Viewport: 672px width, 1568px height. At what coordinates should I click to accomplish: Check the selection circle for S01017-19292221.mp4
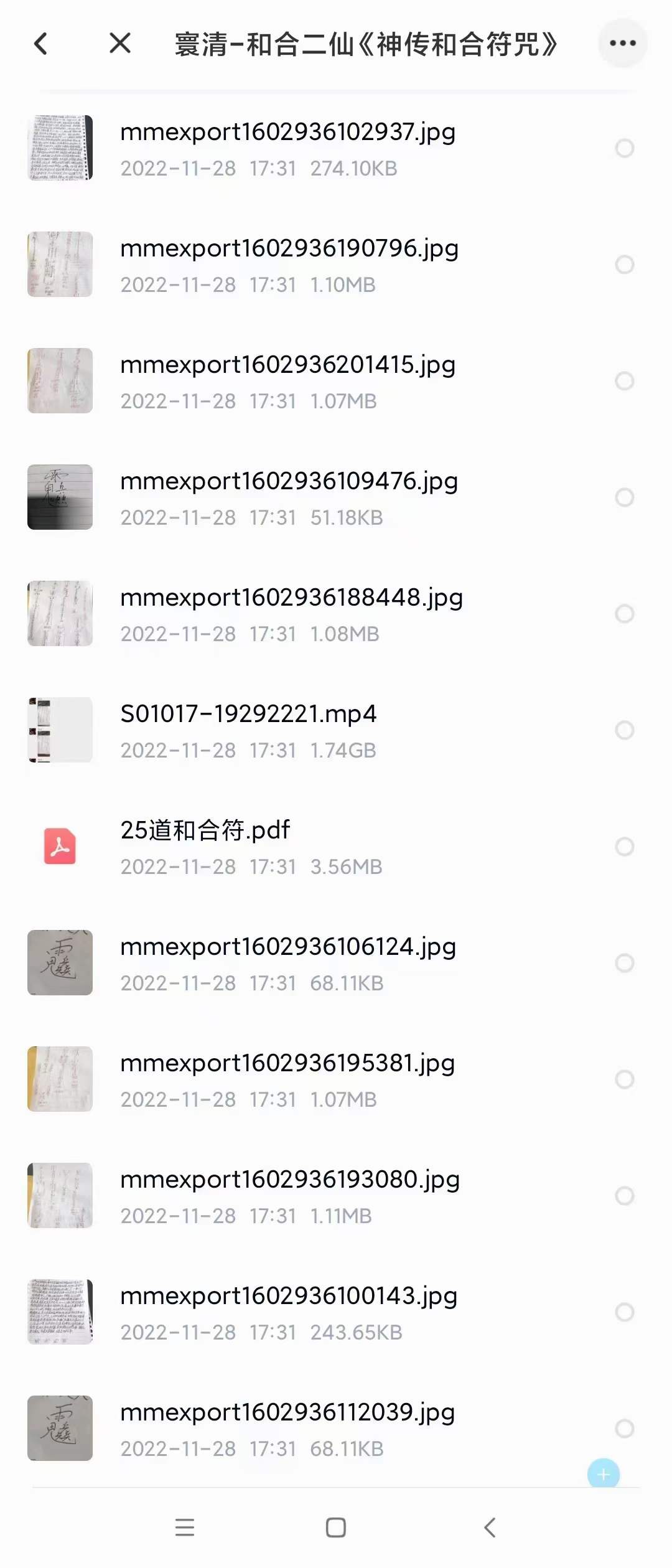tap(624, 730)
